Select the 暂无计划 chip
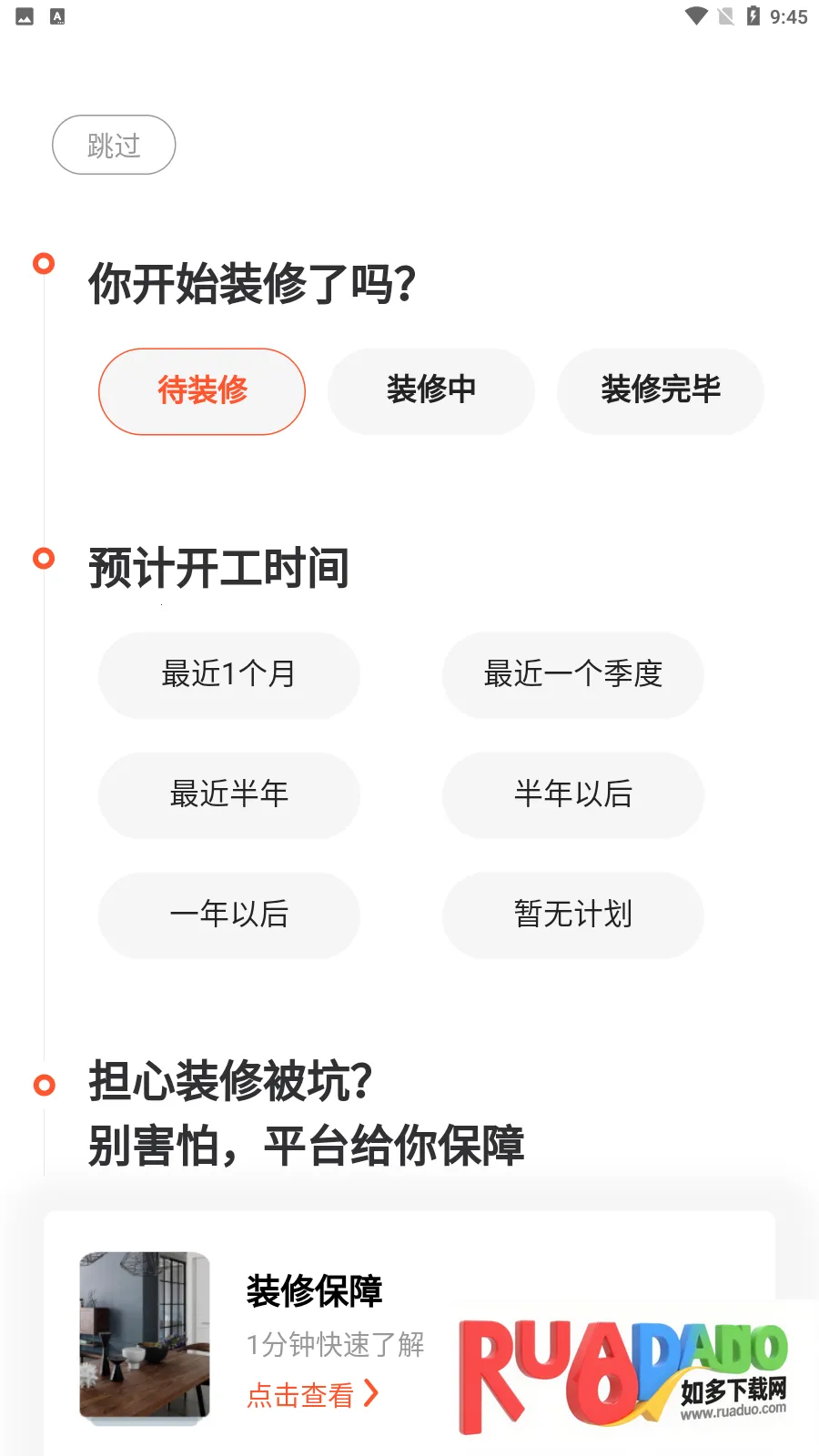Image resolution: width=819 pixels, height=1456 pixels. [x=573, y=915]
